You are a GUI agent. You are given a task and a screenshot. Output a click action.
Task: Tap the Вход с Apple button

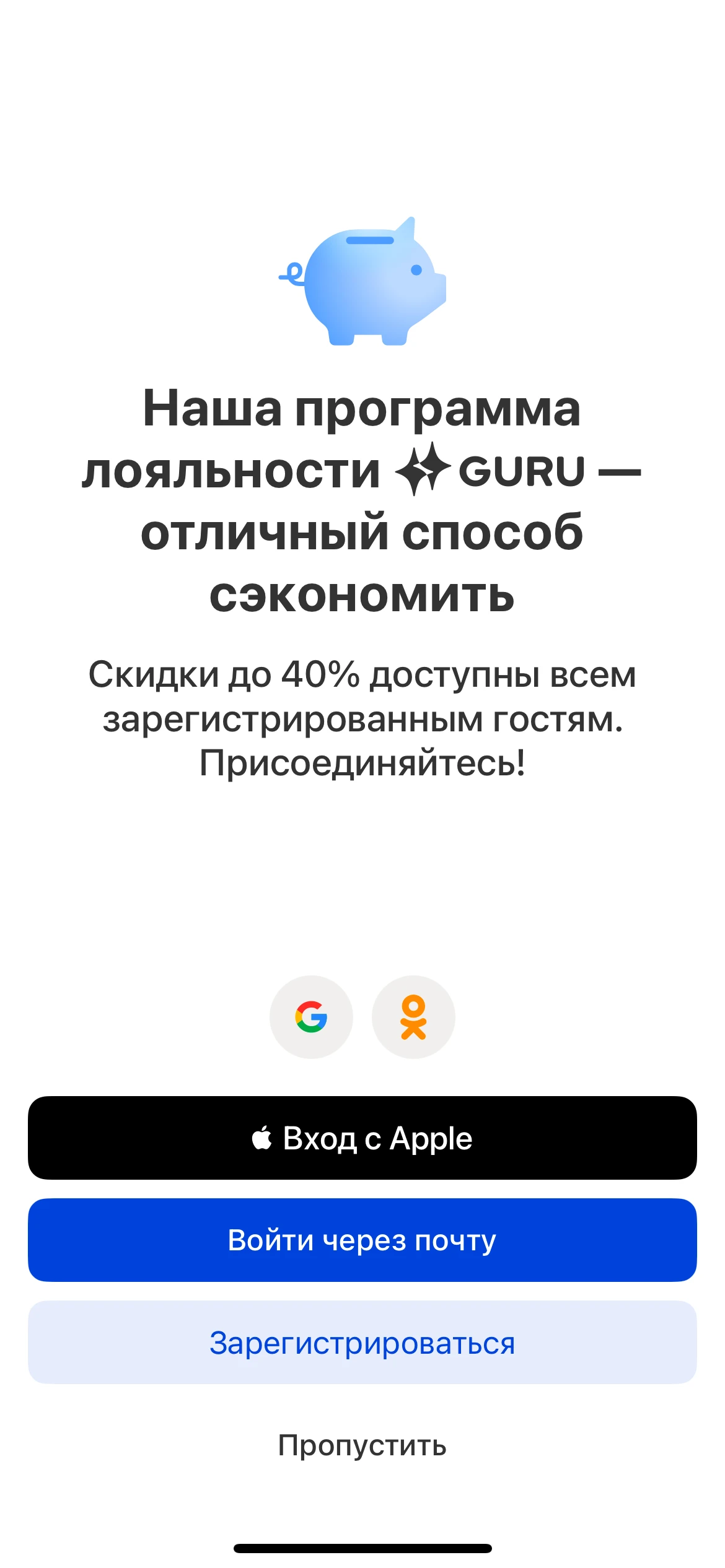(362, 1138)
